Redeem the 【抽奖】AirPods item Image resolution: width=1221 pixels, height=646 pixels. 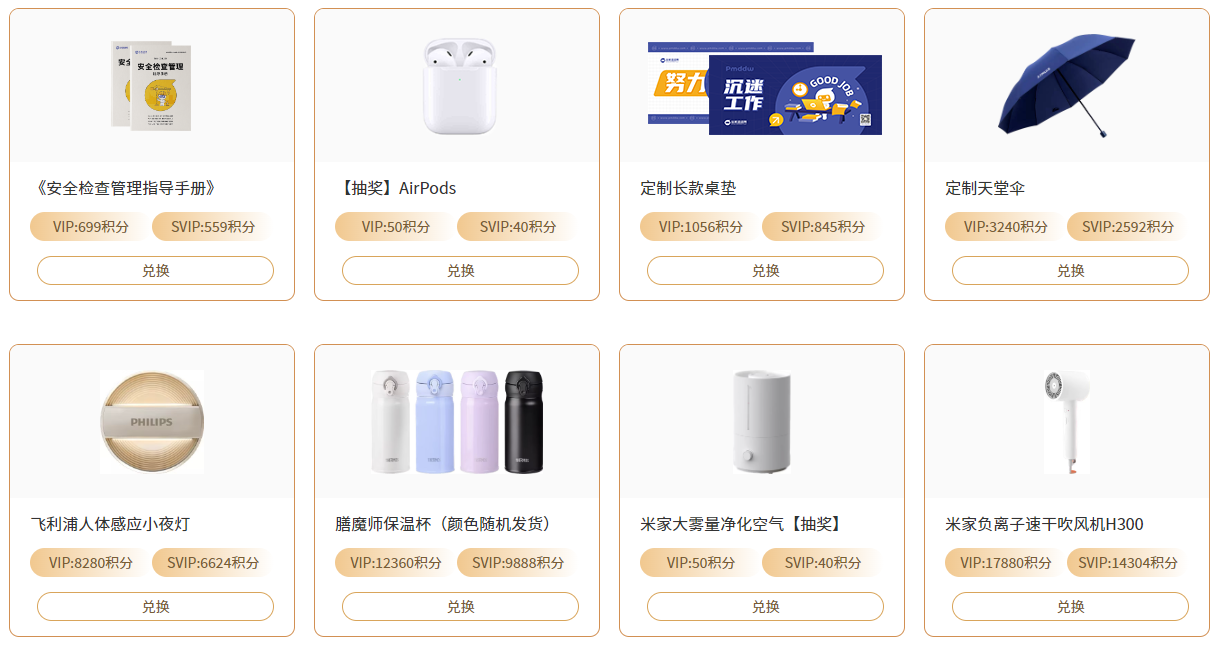[x=460, y=271]
